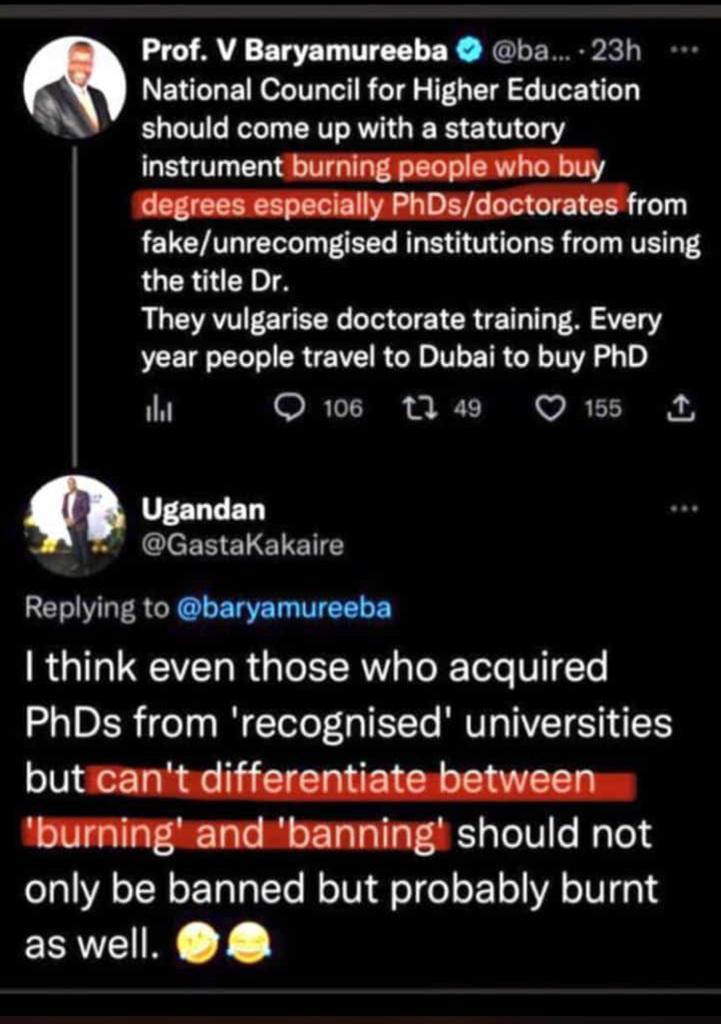Open the overflow menu on Prof. Baryamureeba's tweet
Screen dimensions: 721x1024
point(683,50)
